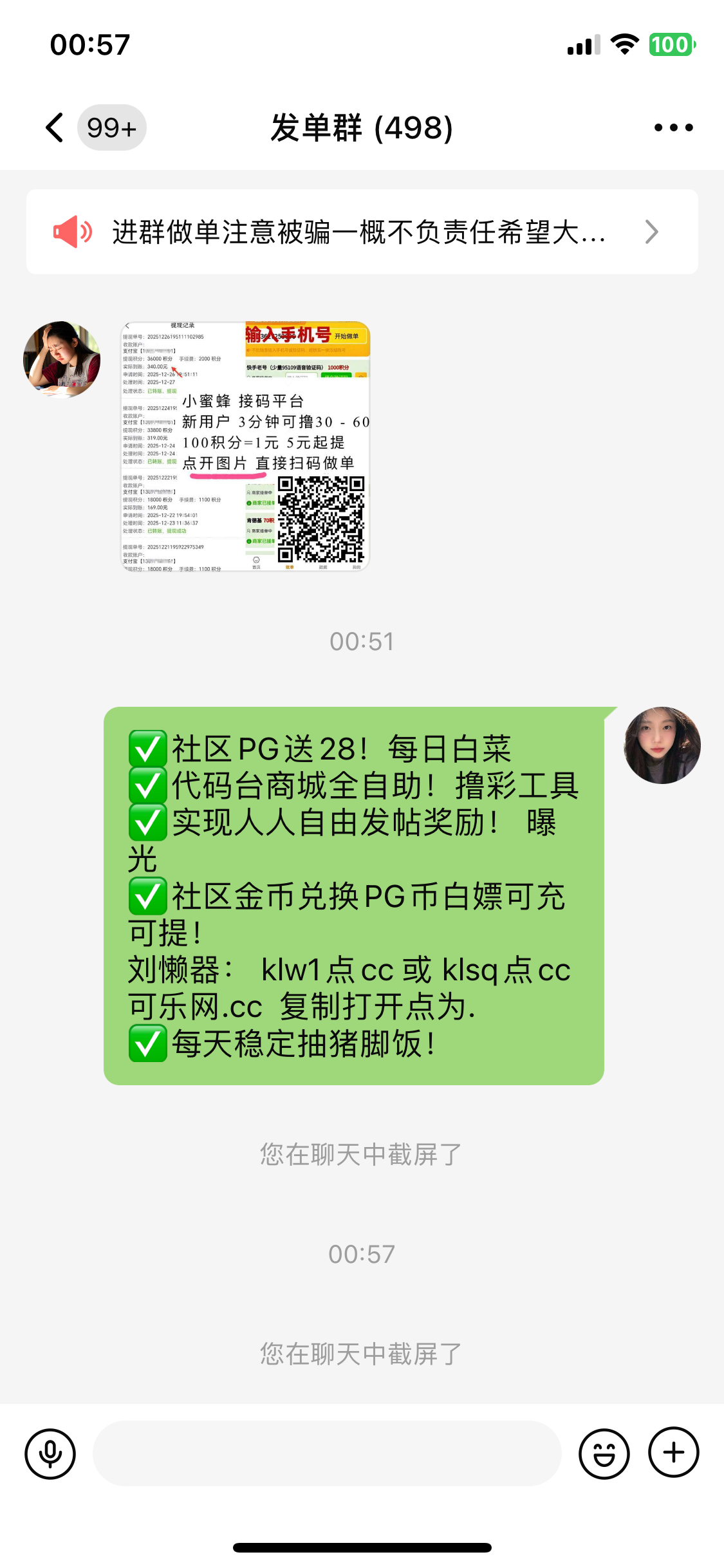Go back to the chat list

pyautogui.click(x=56, y=127)
